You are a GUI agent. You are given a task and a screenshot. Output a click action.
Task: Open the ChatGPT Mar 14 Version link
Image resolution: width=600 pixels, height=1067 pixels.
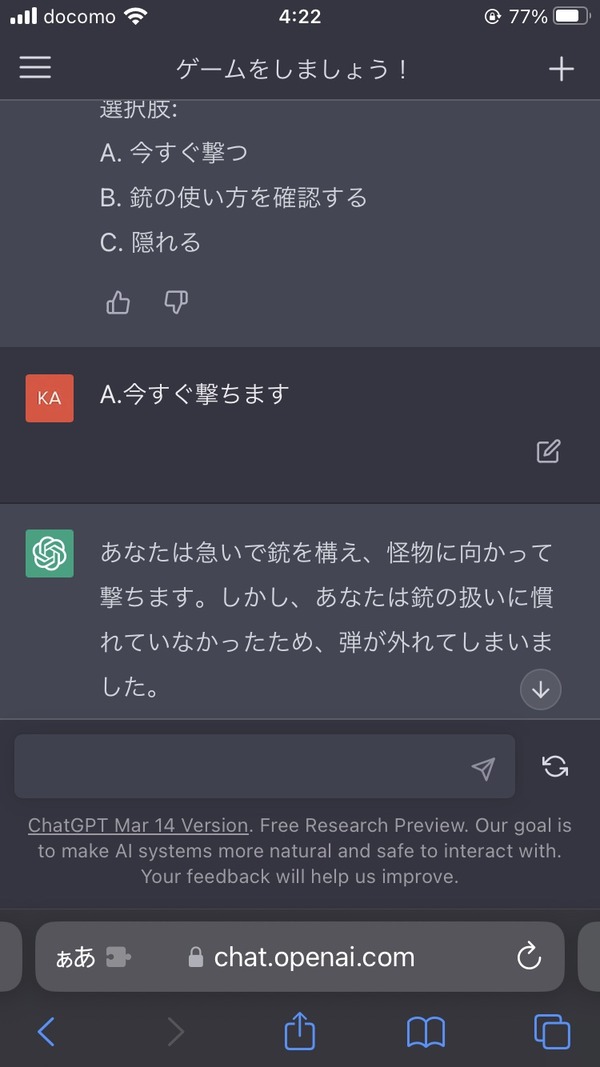138,826
